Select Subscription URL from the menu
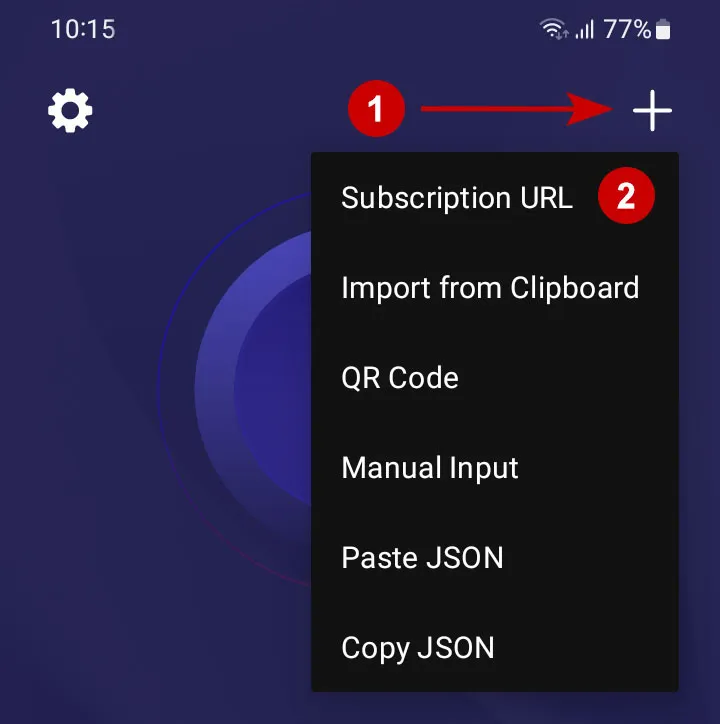The image size is (720, 724). click(x=457, y=197)
